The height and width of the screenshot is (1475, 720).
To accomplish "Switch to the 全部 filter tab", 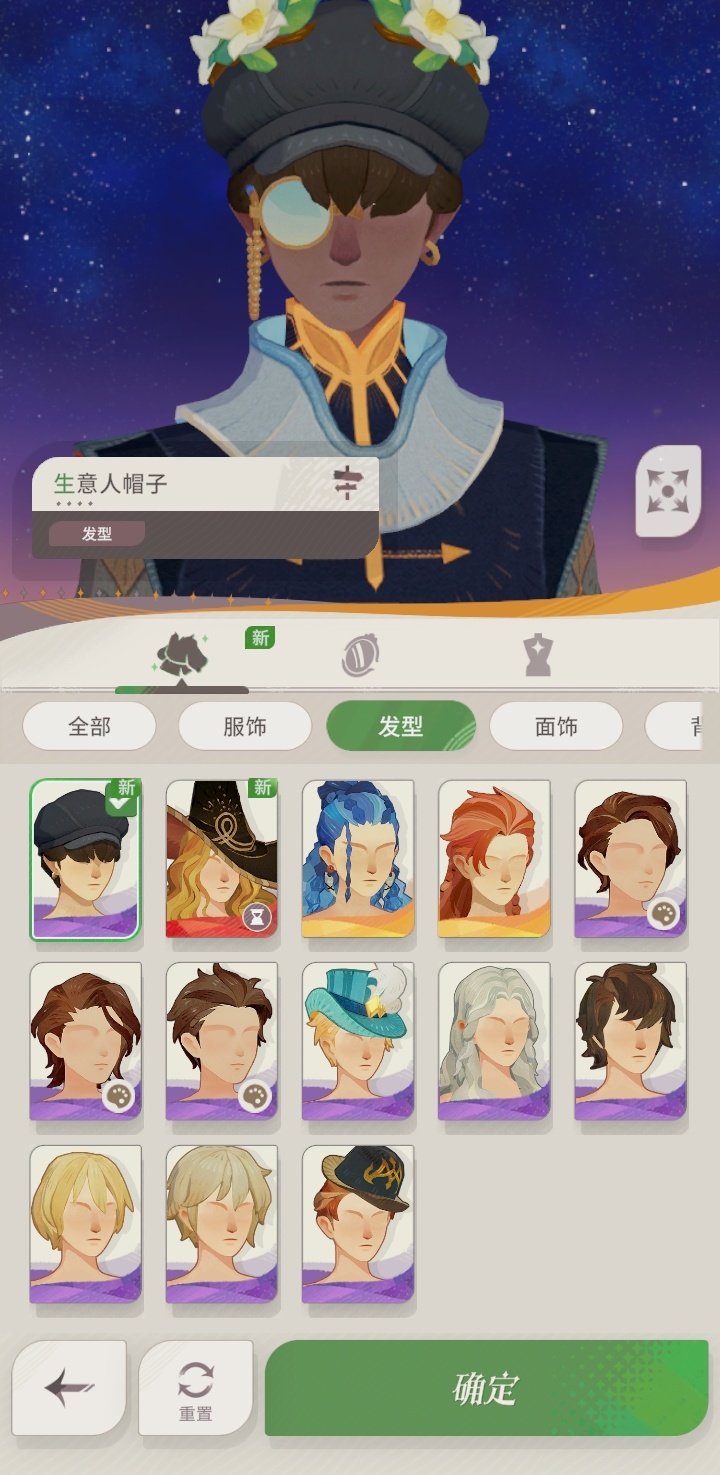I will click(88, 727).
